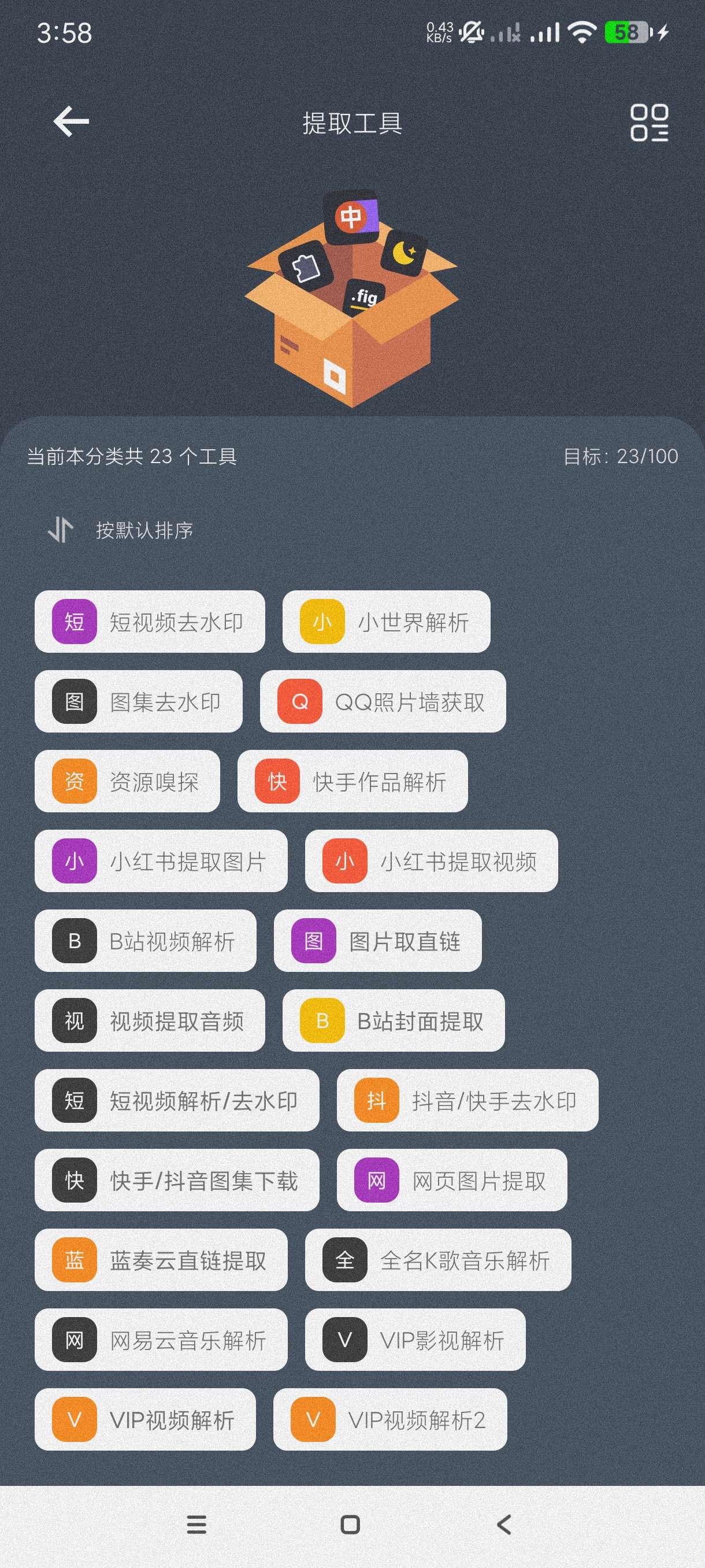This screenshot has height=1568, width=705.
Task: Open 快手作品解析
Action: coord(352,781)
